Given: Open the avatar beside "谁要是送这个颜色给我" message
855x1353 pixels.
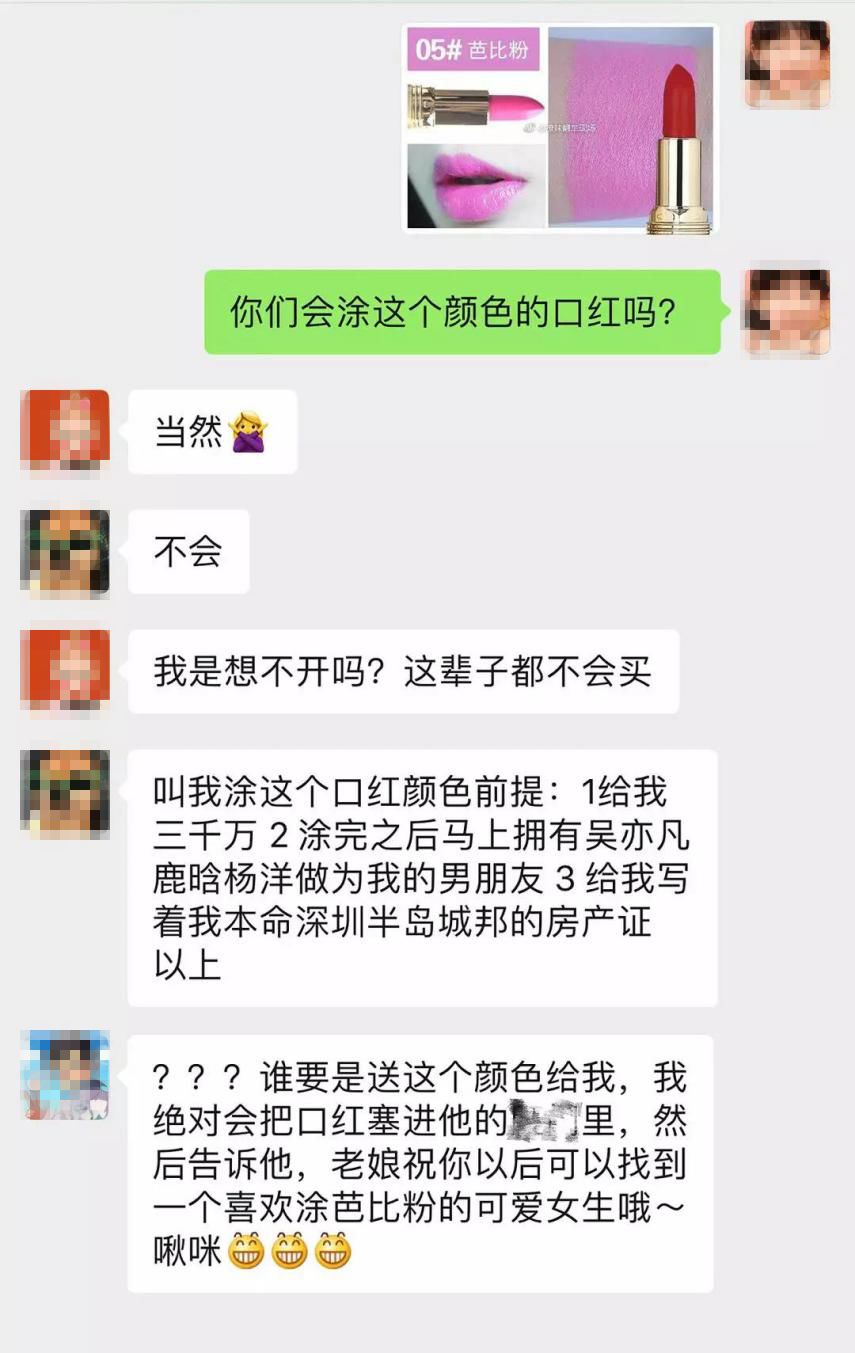Looking at the screenshot, I should tap(65, 1075).
